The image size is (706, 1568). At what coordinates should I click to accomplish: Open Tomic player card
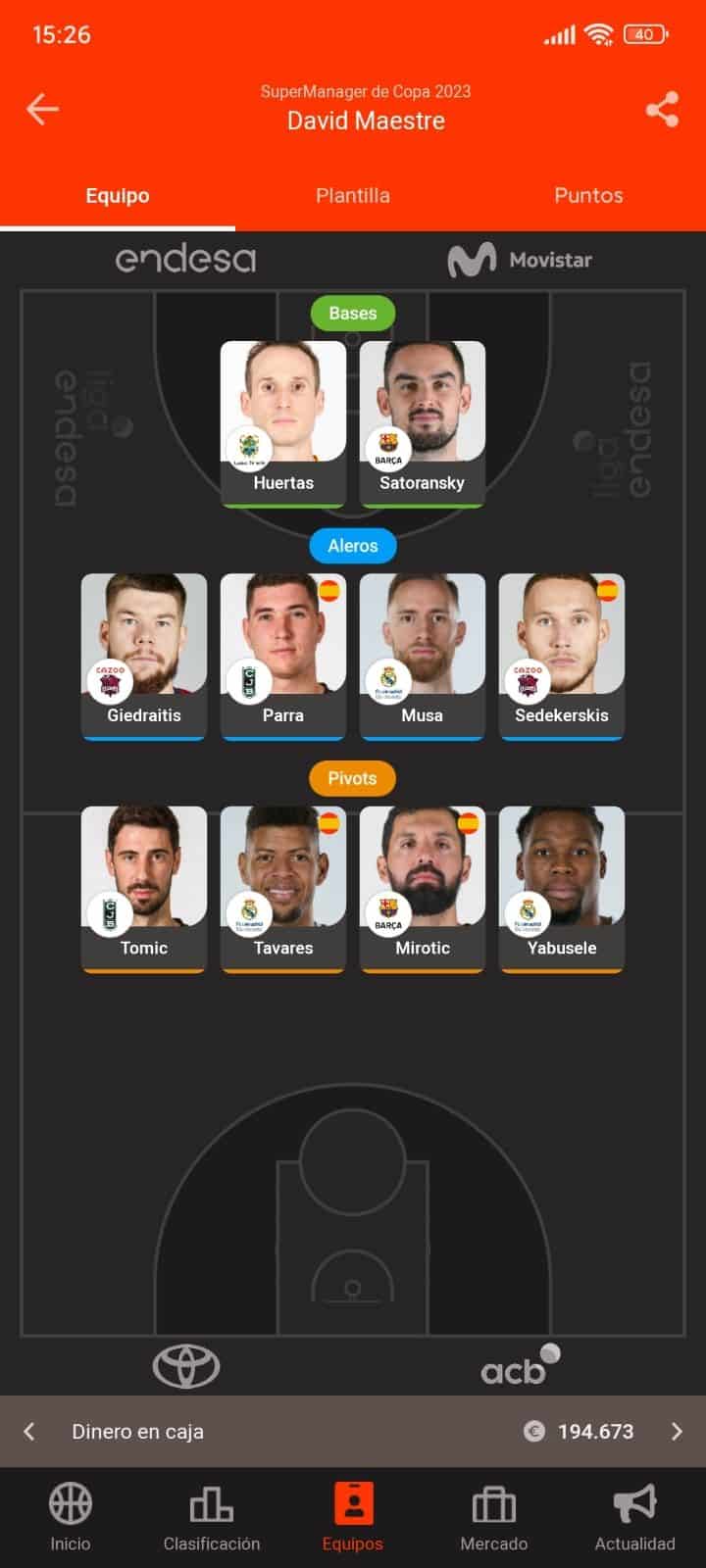coord(144,888)
